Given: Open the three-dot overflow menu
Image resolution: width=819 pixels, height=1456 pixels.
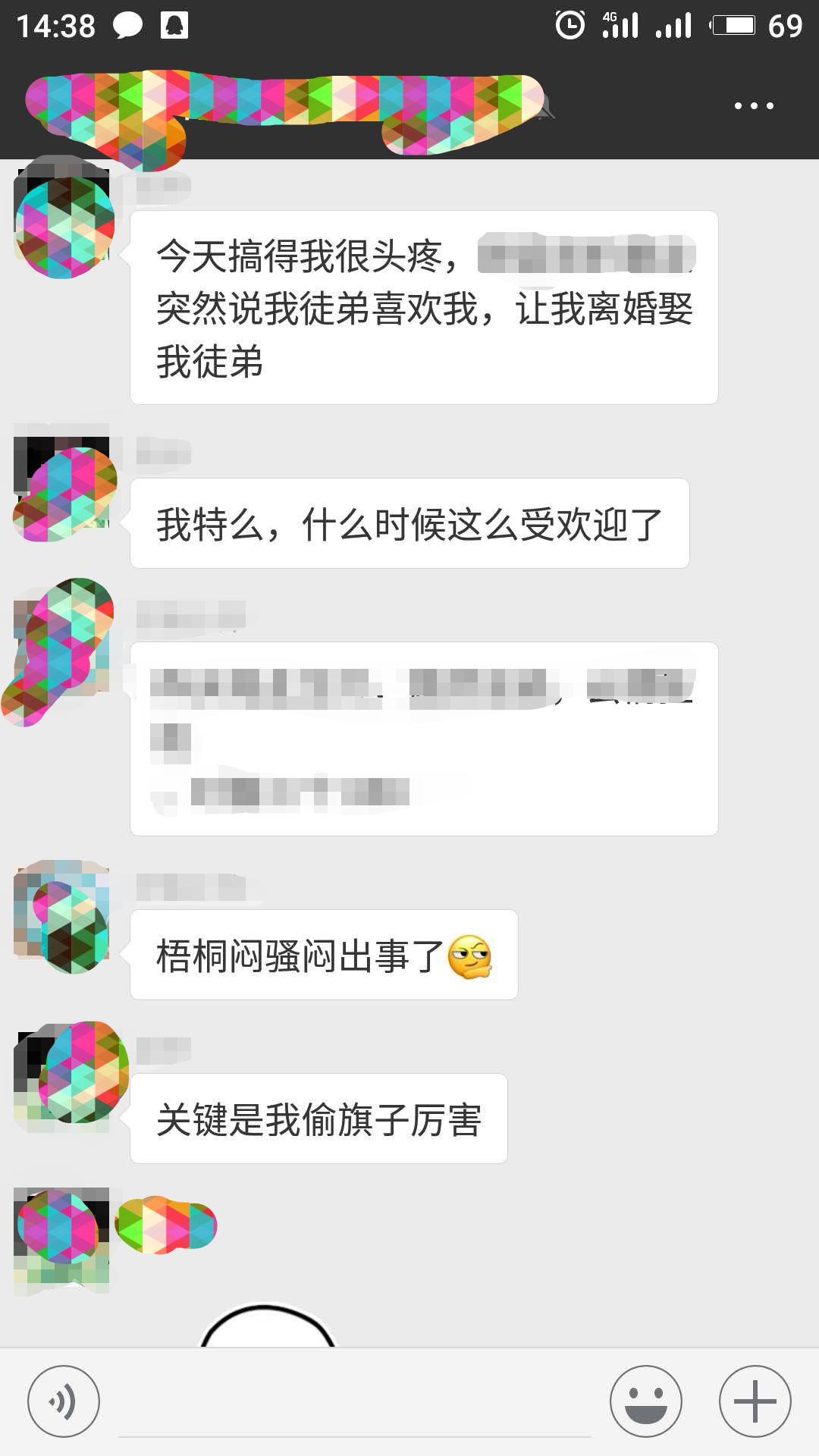Looking at the screenshot, I should click(754, 106).
